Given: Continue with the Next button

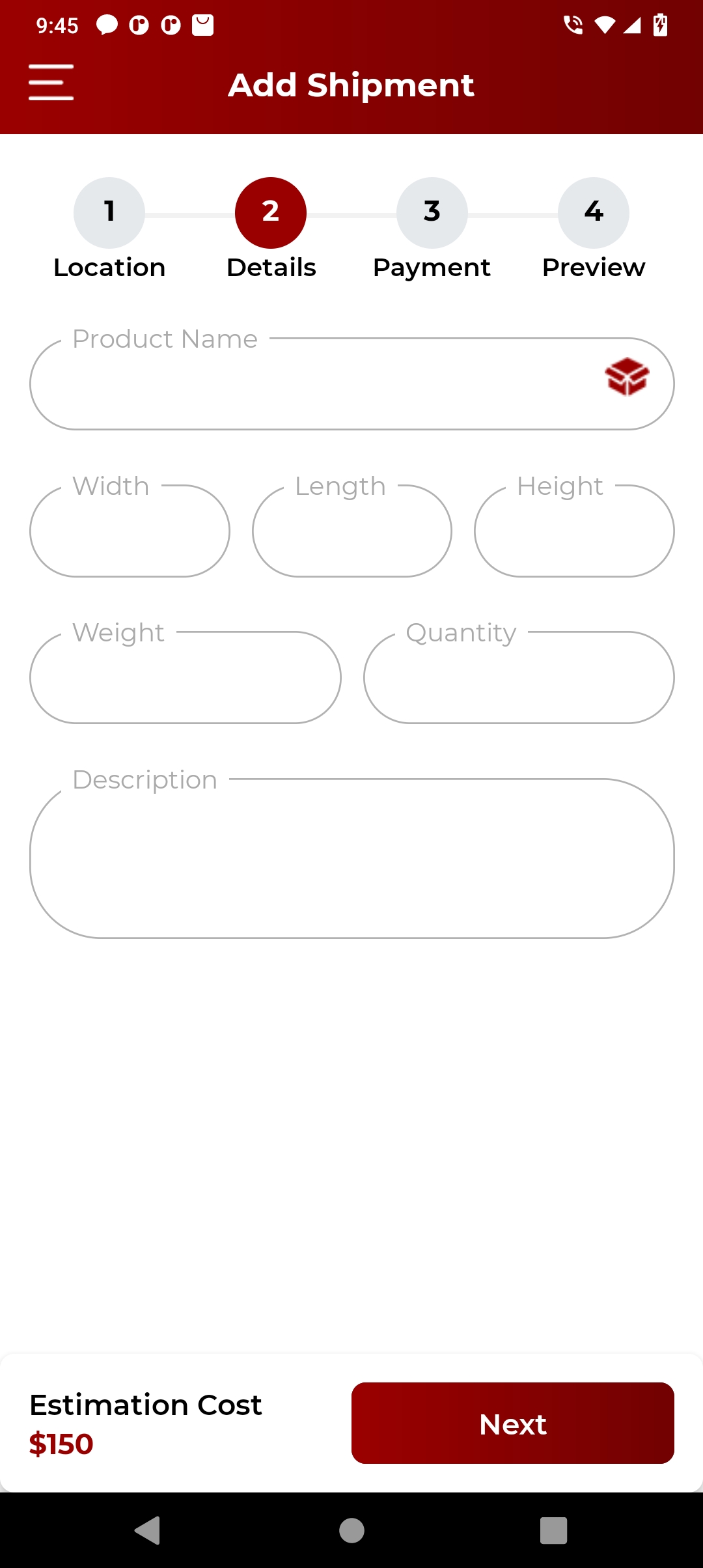Looking at the screenshot, I should 512,1423.
